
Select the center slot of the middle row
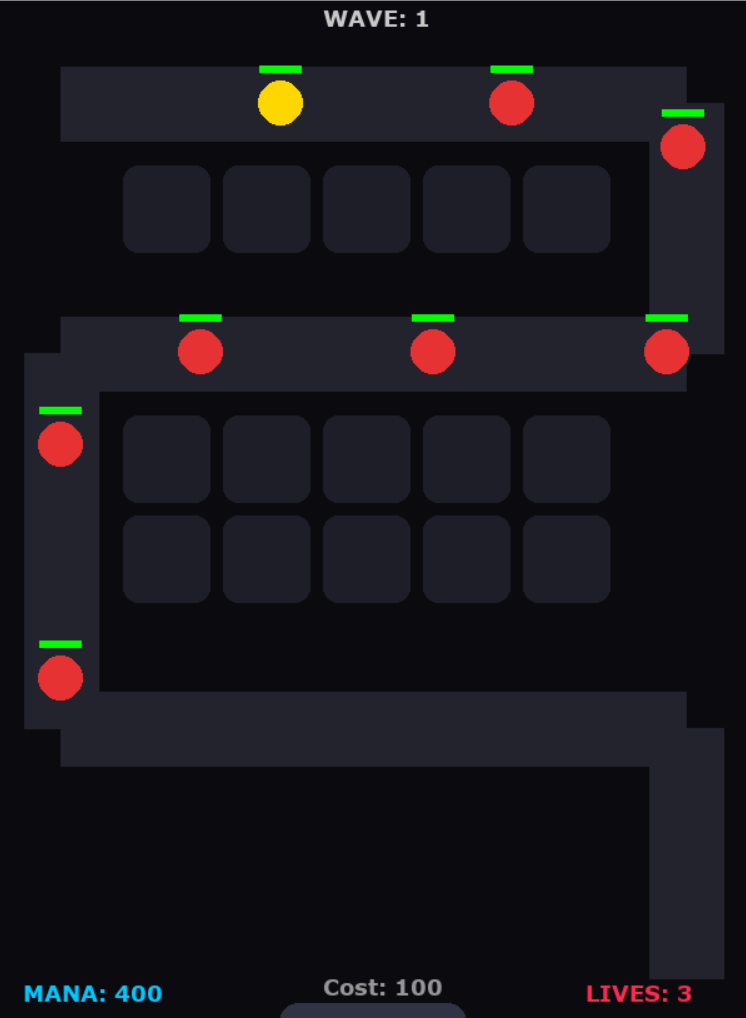pos(367,459)
